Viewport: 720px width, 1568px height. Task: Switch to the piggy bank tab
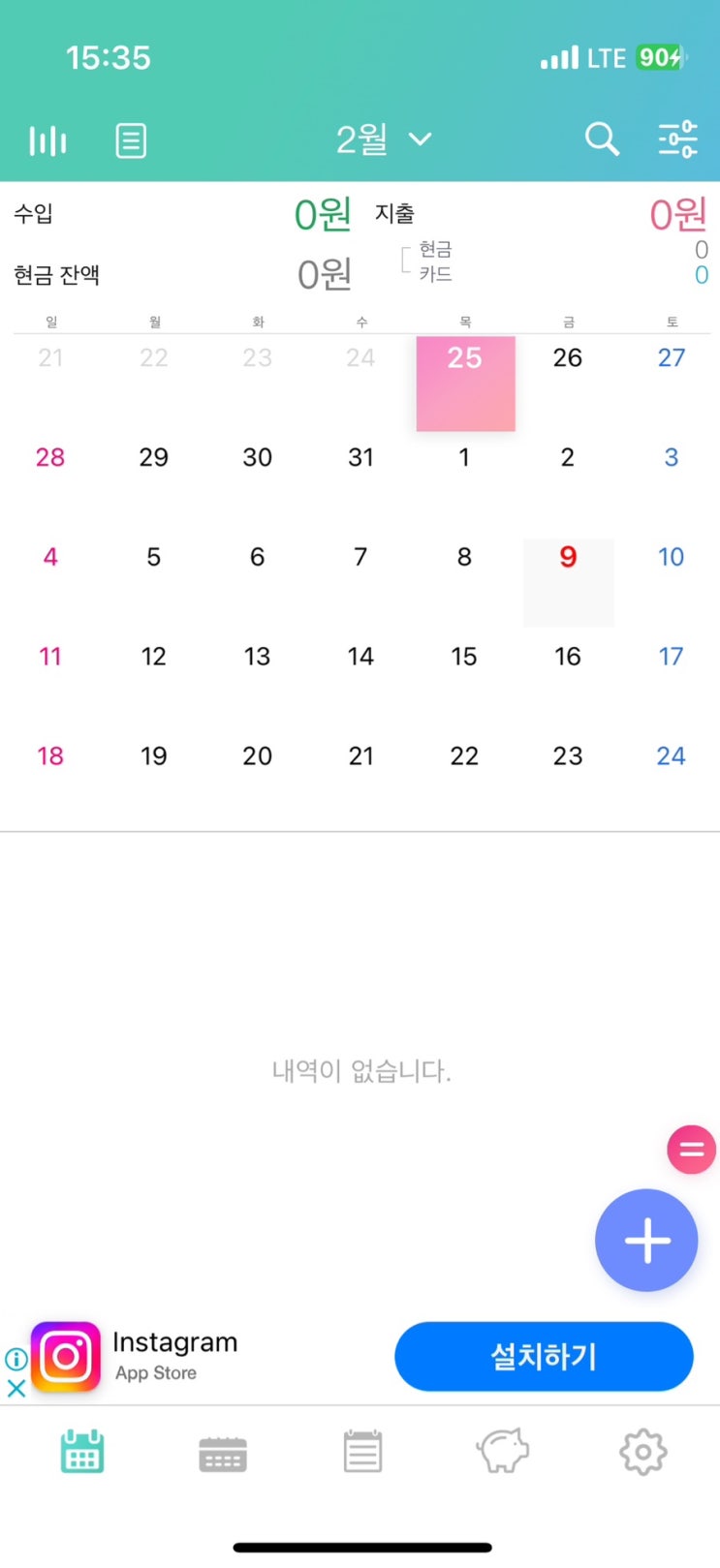point(502,1451)
